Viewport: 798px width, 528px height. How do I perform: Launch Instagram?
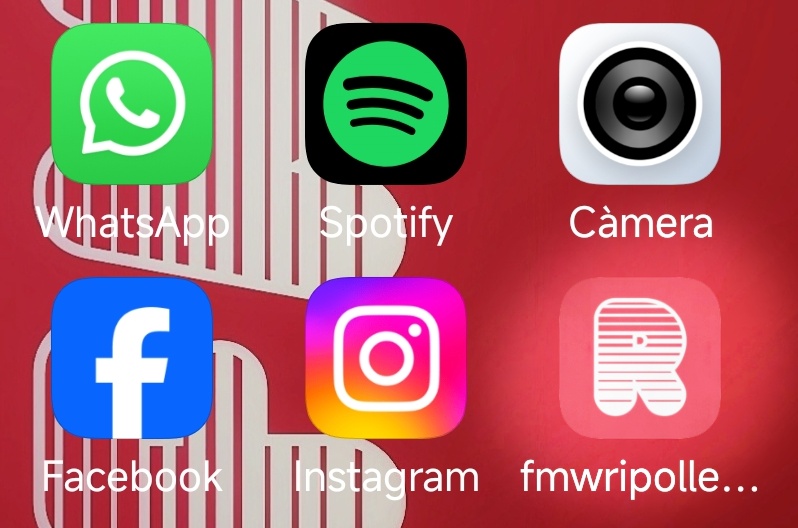pyautogui.click(x=386, y=358)
